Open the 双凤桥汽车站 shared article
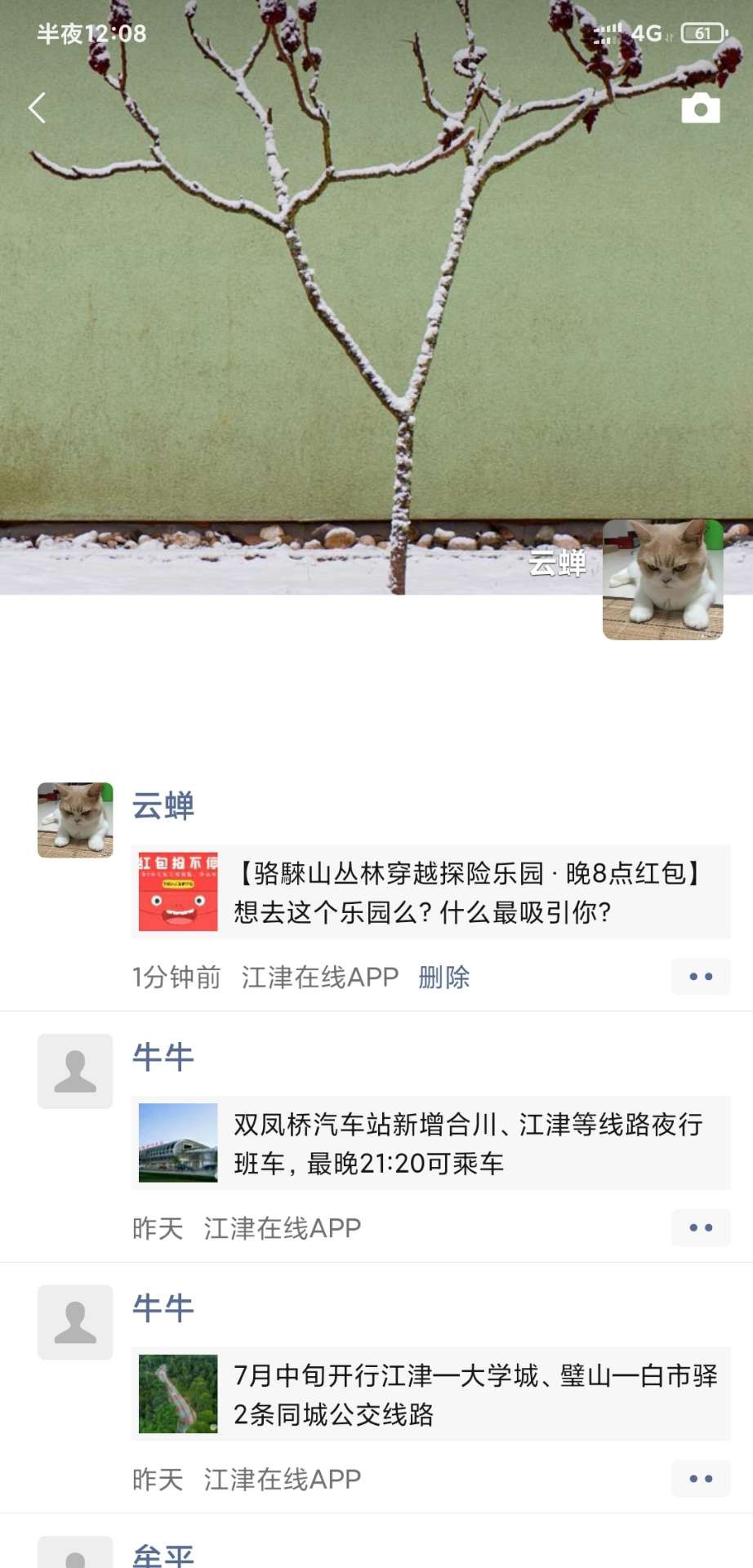 (x=430, y=1143)
